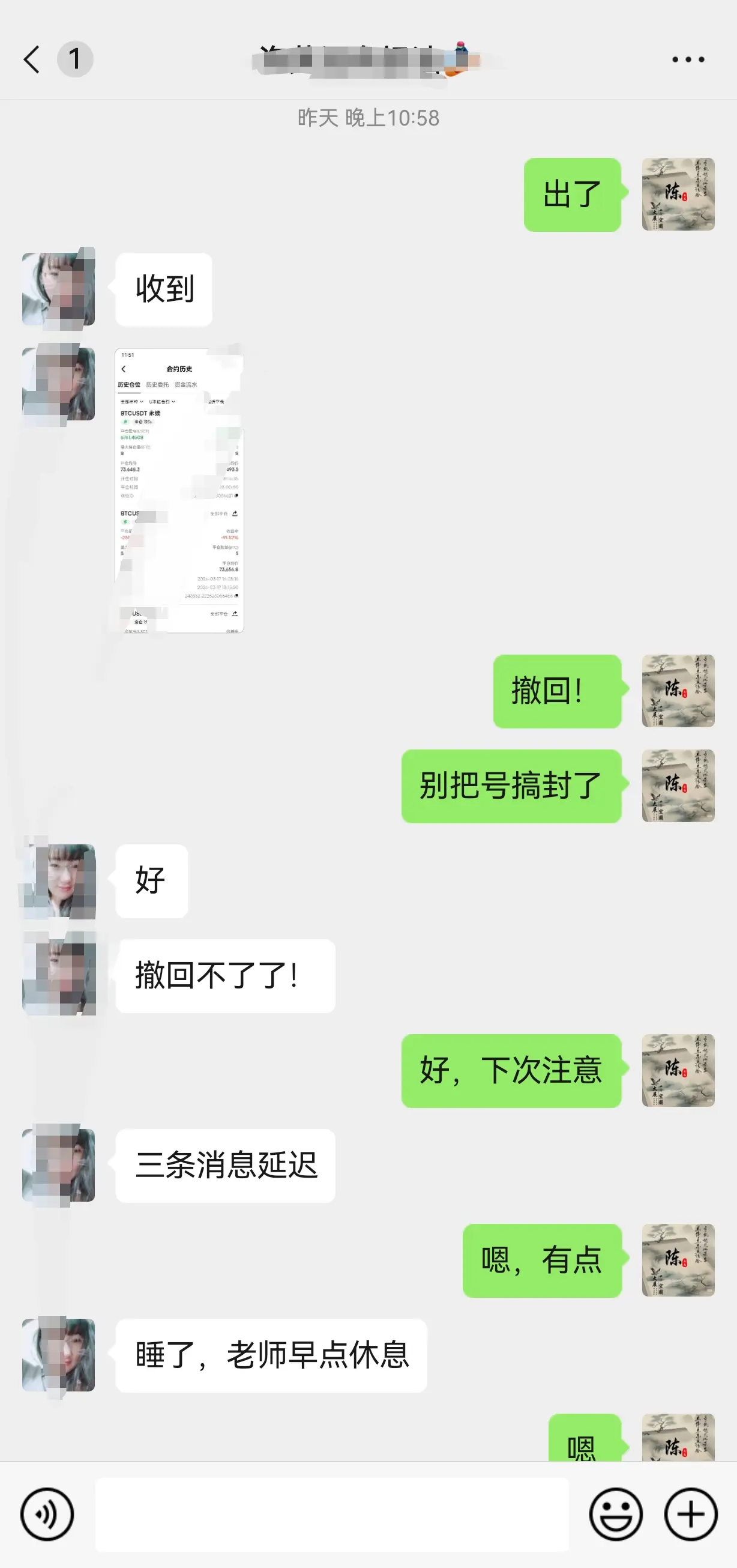Tap the 别把号搞封了 message bubble

511,786
